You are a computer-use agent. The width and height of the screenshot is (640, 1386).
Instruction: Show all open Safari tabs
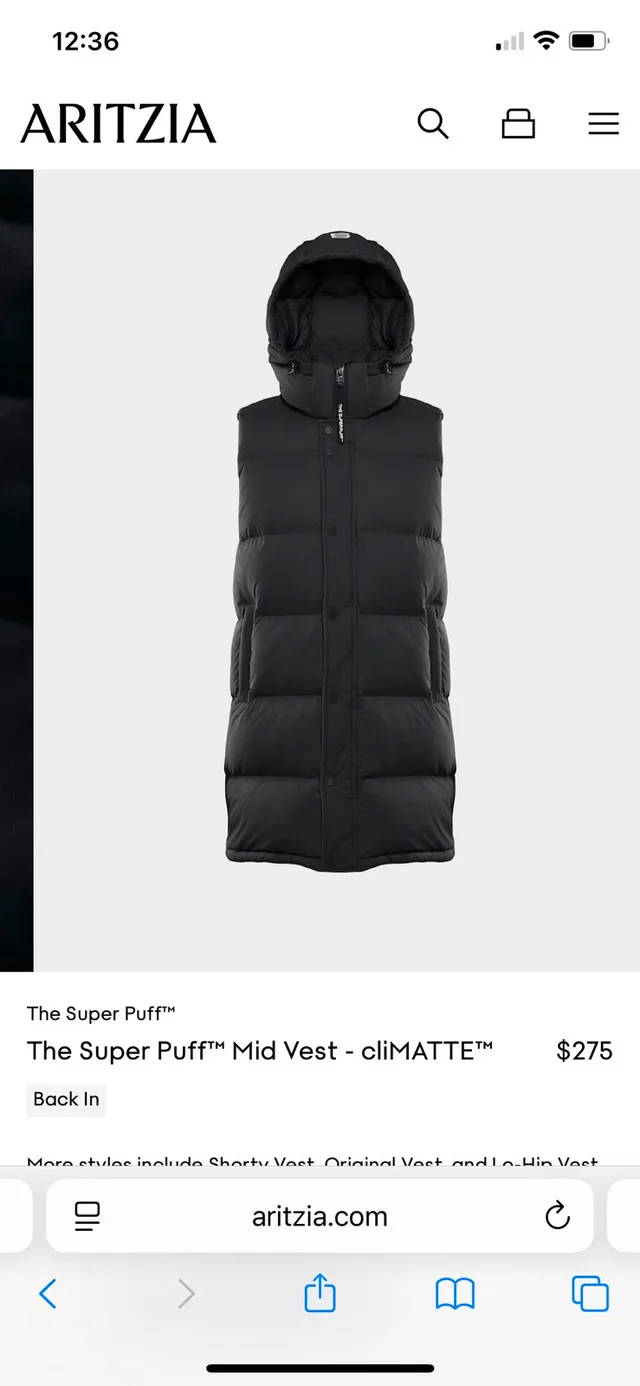590,1295
